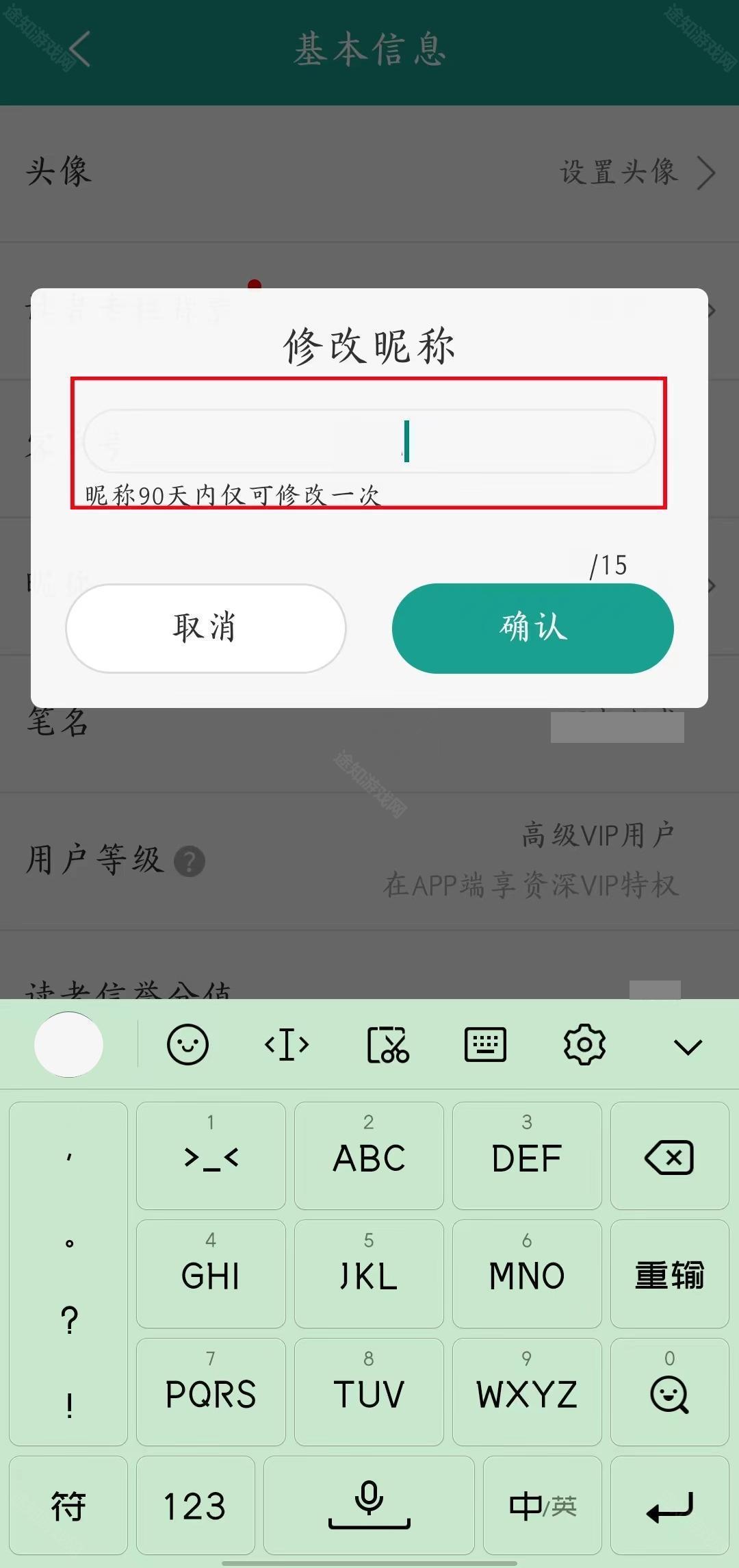Cancel the nickname change with 取消
Image resolution: width=739 pixels, height=1568 pixels.
point(205,628)
